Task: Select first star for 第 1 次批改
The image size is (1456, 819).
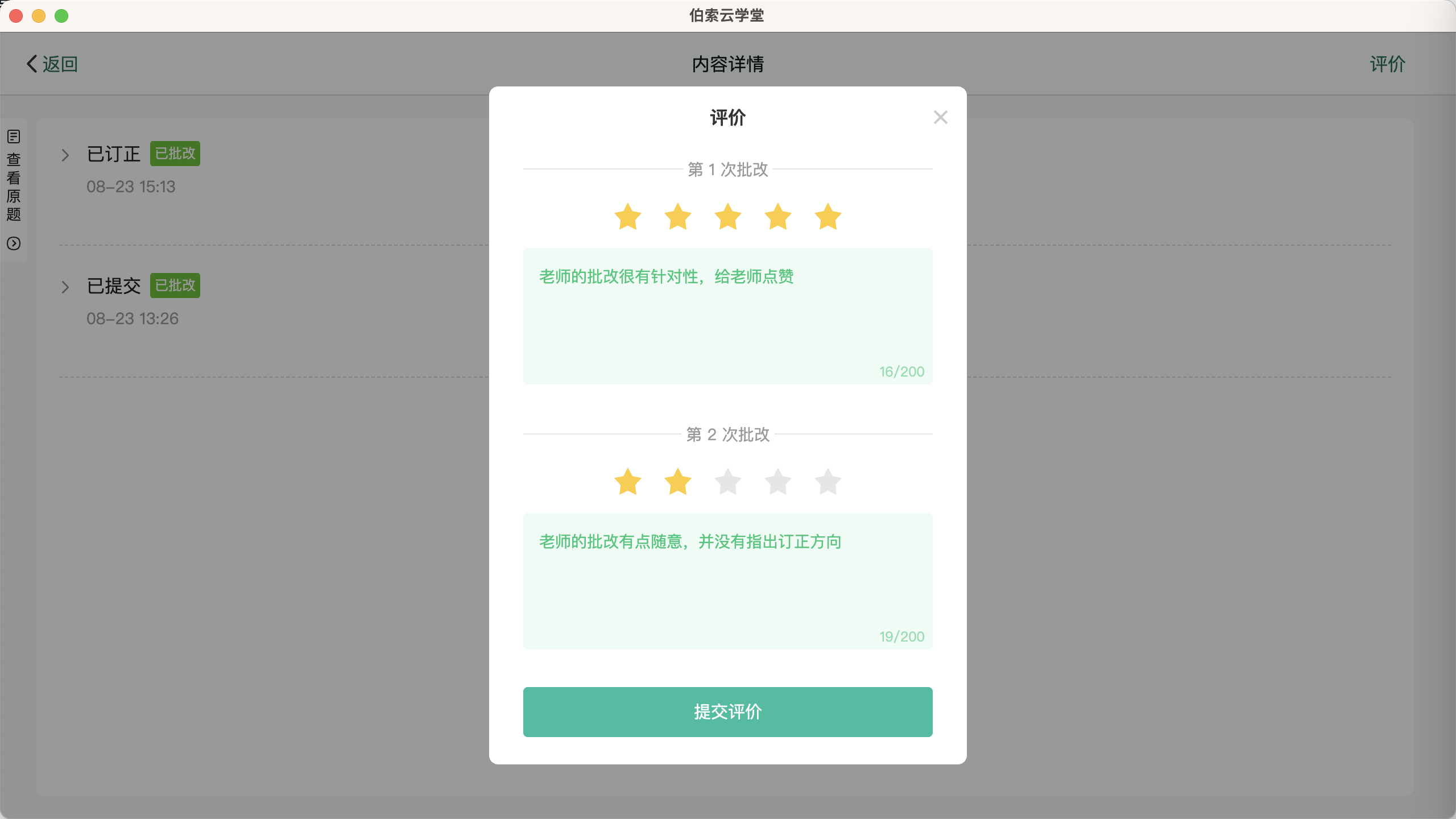Action: point(627,217)
